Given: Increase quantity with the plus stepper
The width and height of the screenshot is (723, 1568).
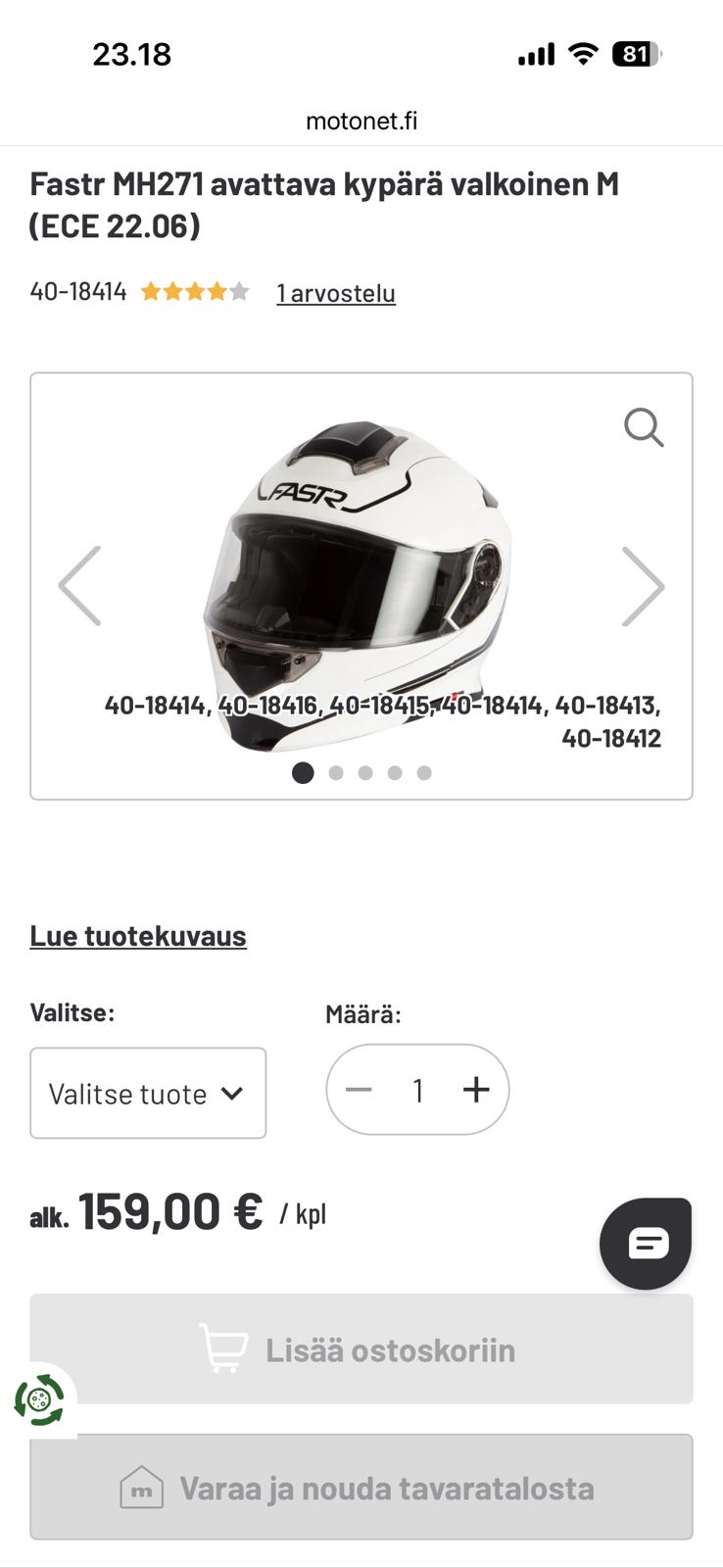Looking at the screenshot, I should pos(477,1089).
